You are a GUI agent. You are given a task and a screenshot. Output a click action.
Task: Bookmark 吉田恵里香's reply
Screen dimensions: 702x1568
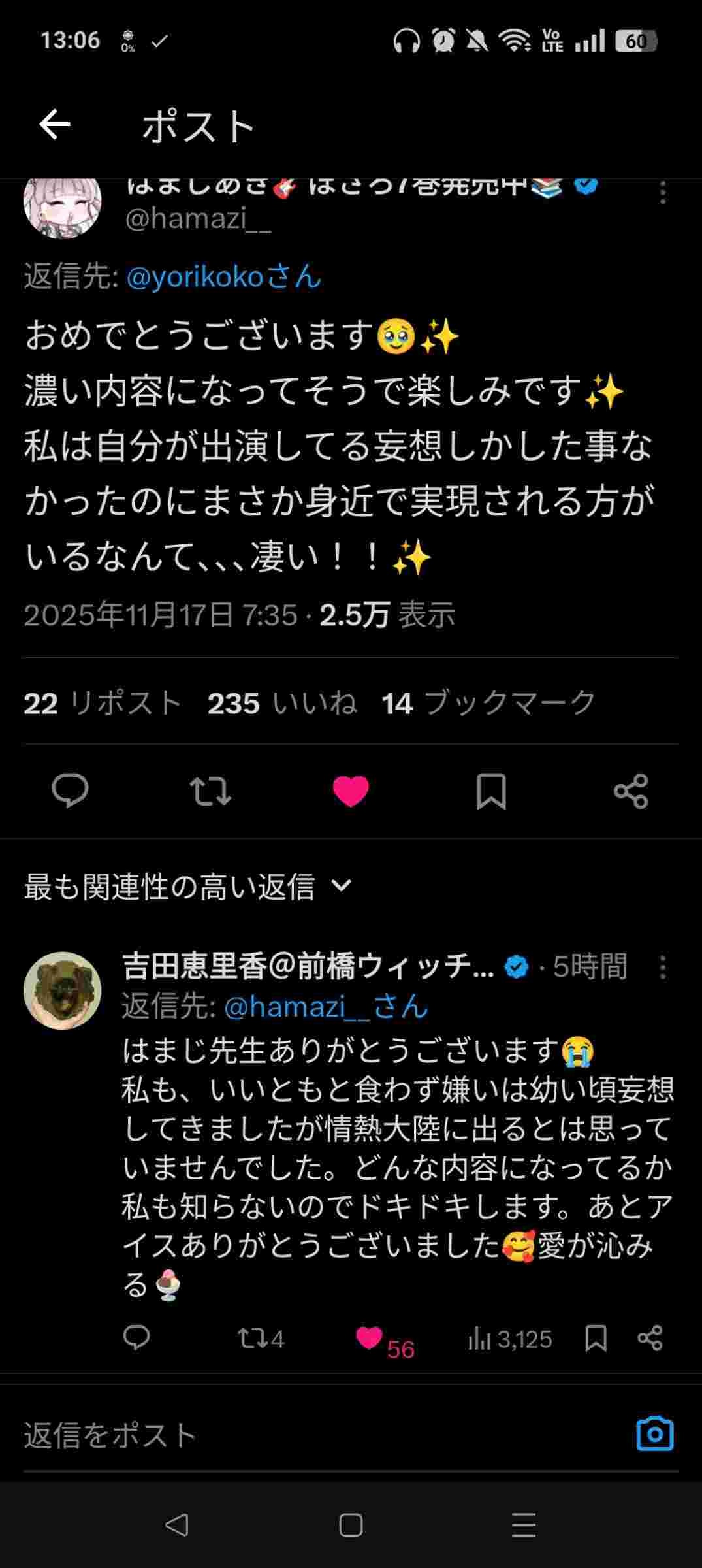596,1338
